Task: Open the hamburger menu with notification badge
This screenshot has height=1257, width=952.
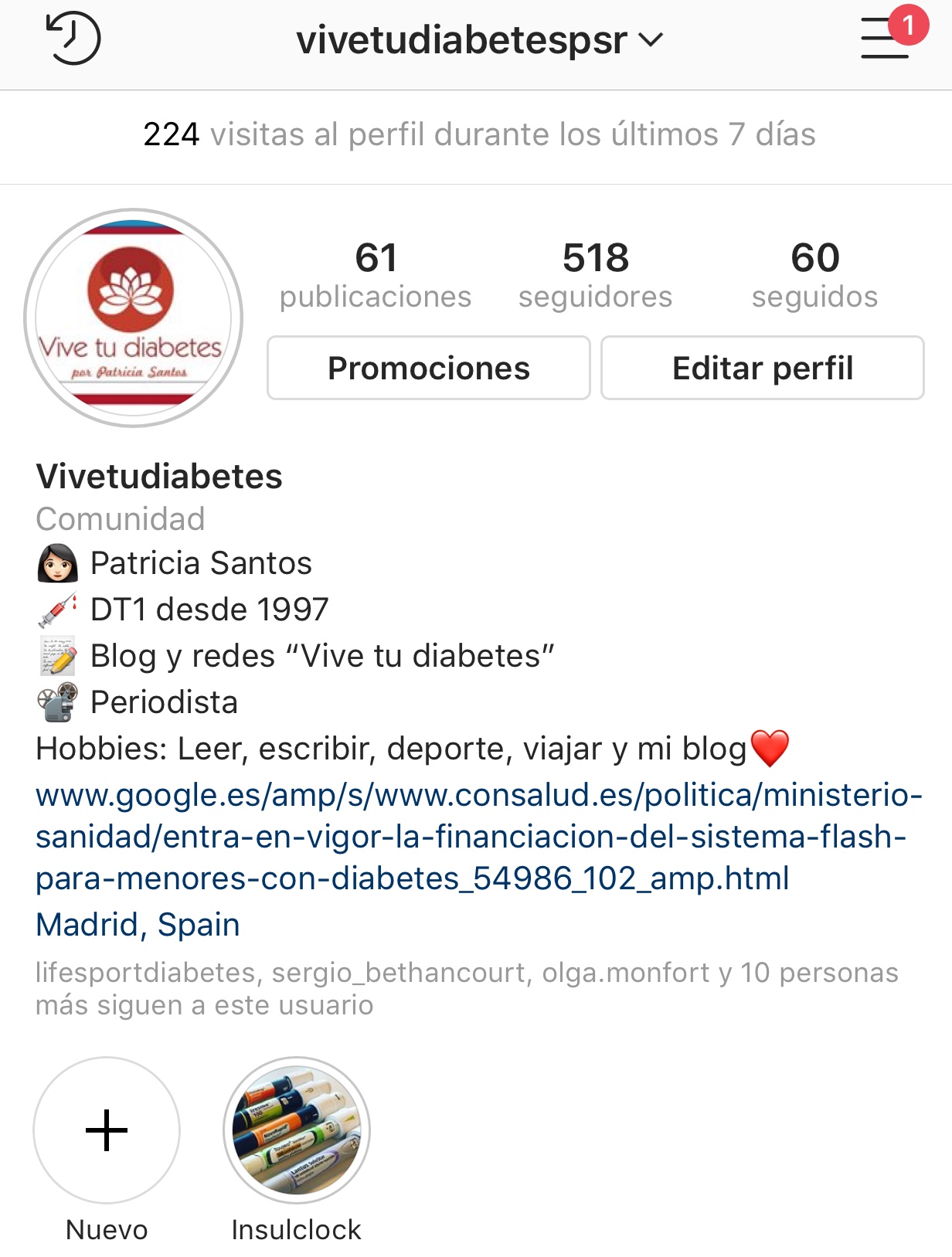Action: [886, 39]
